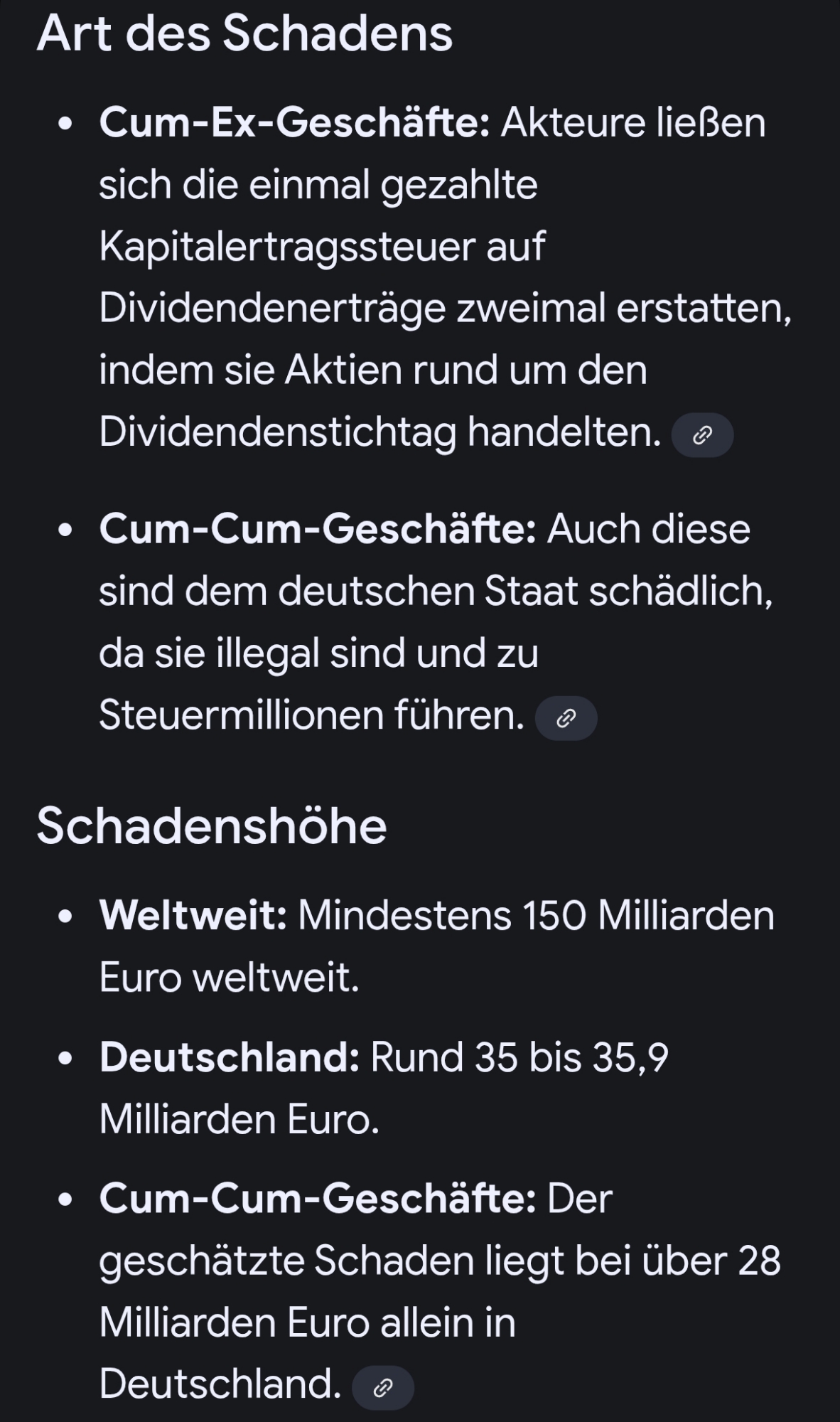
Task: Open source link after 'Steuermillionen führen'
Action: coord(566,718)
